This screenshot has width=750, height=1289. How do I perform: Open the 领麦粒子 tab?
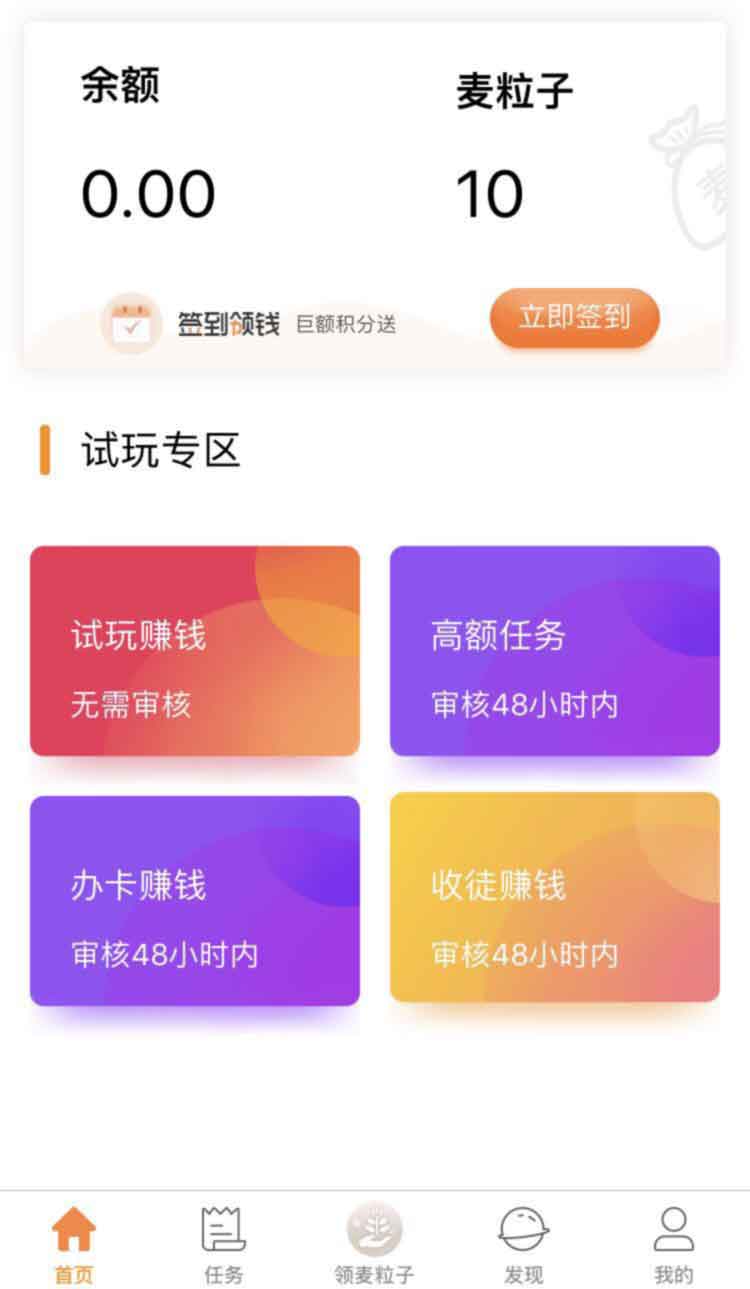click(374, 1245)
